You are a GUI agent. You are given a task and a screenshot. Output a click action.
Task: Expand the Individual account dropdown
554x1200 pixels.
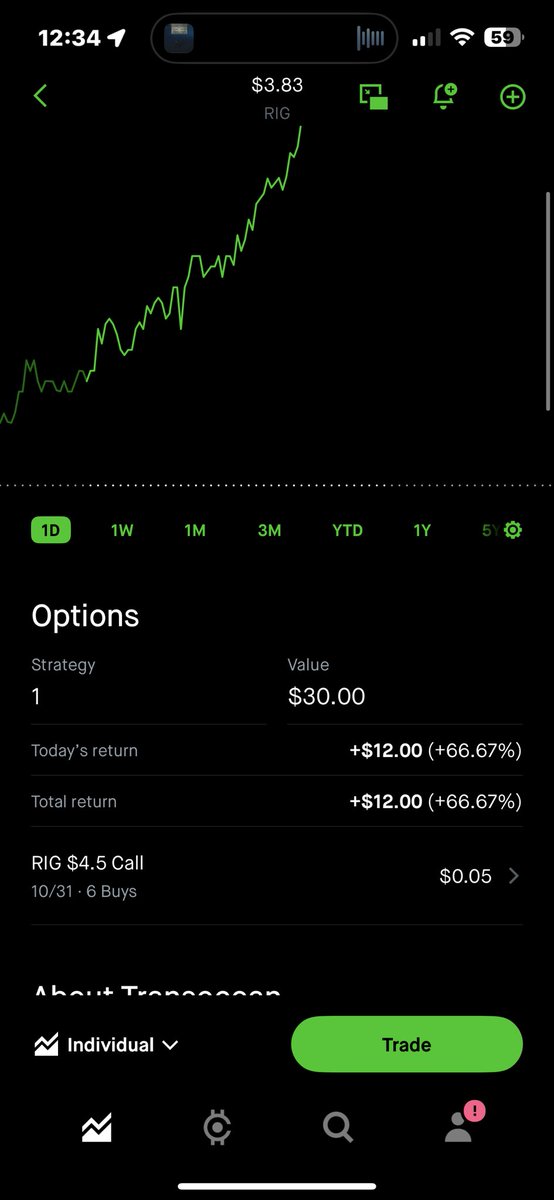click(106, 1045)
